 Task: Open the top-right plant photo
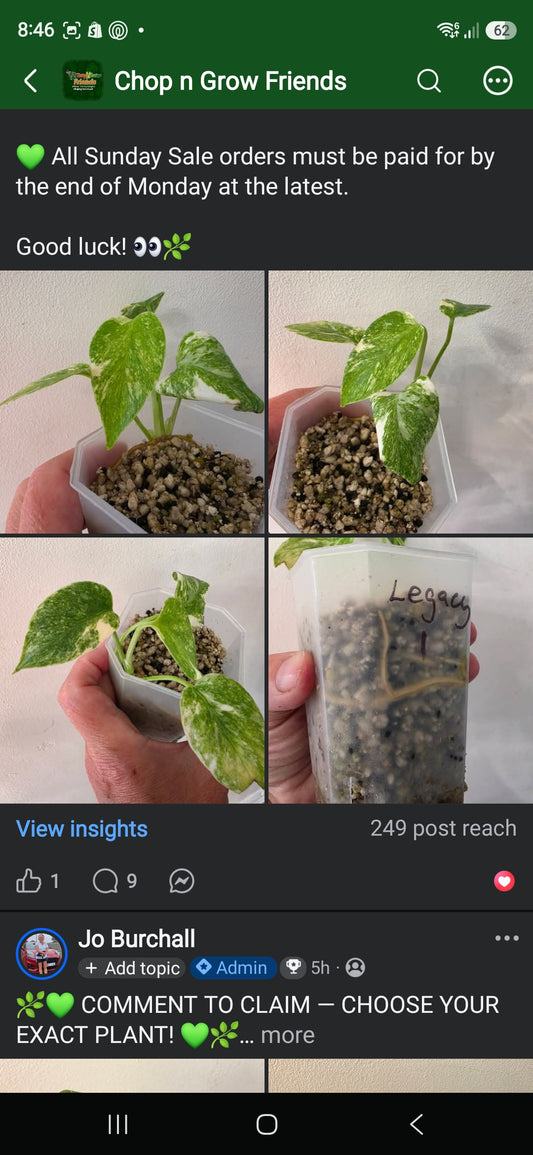(x=400, y=402)
